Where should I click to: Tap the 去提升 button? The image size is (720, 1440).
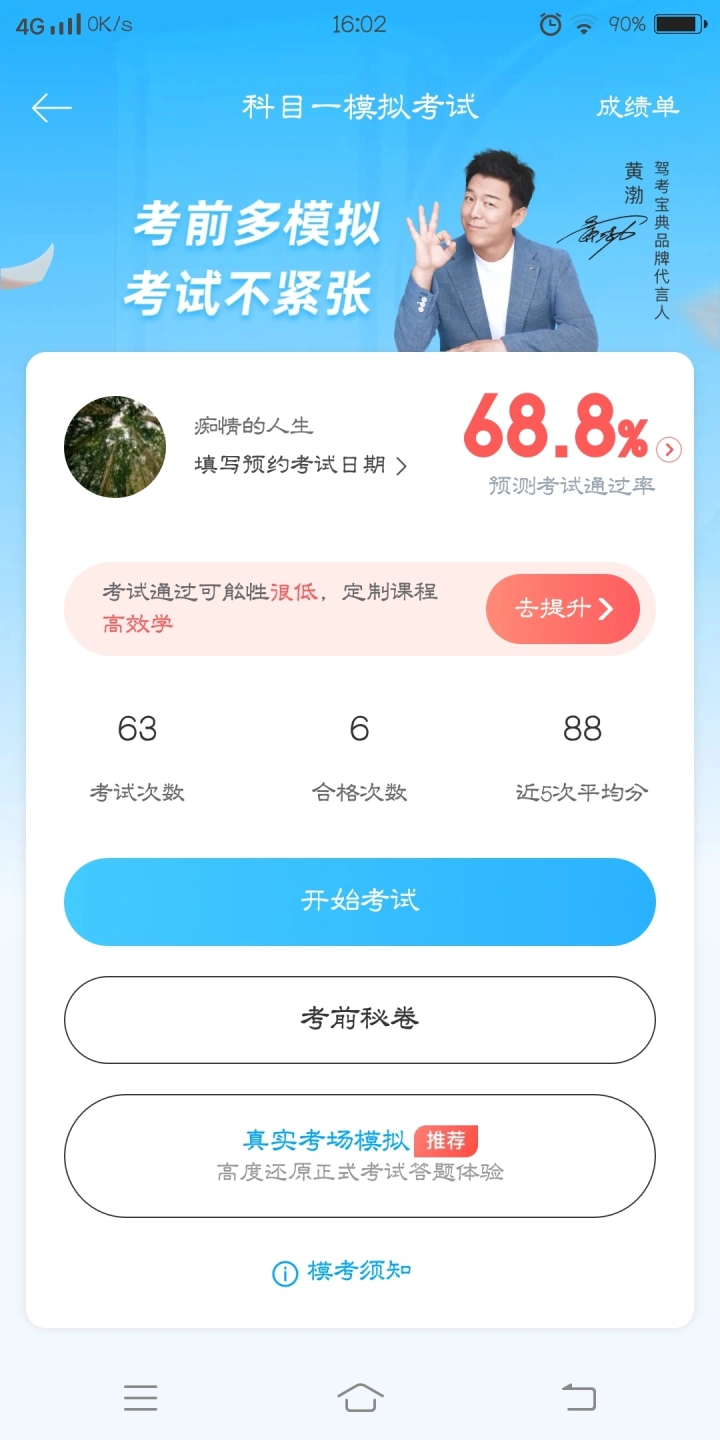pyautogui.click(x=563, y=609)
